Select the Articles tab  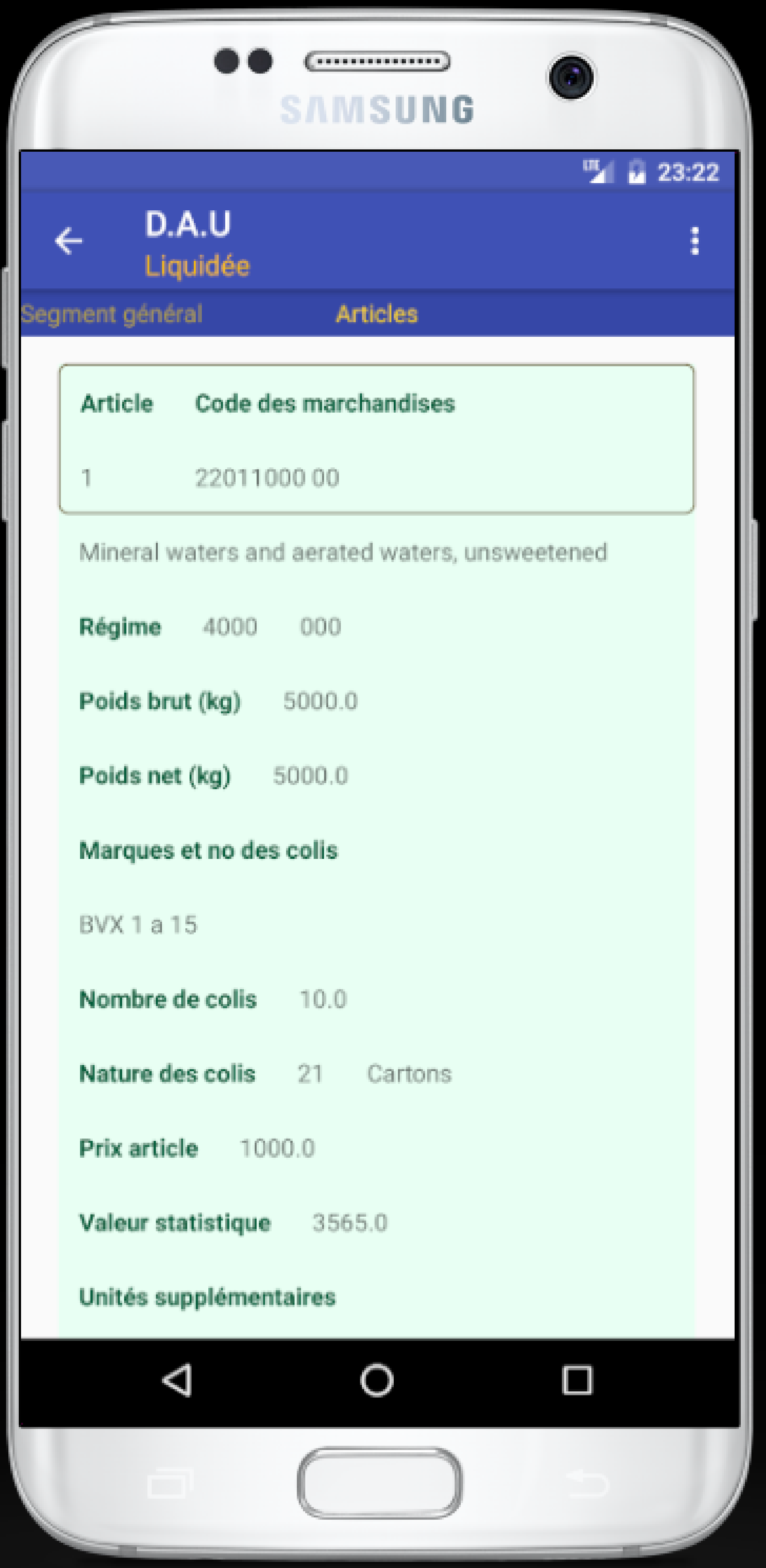[376, 314]
